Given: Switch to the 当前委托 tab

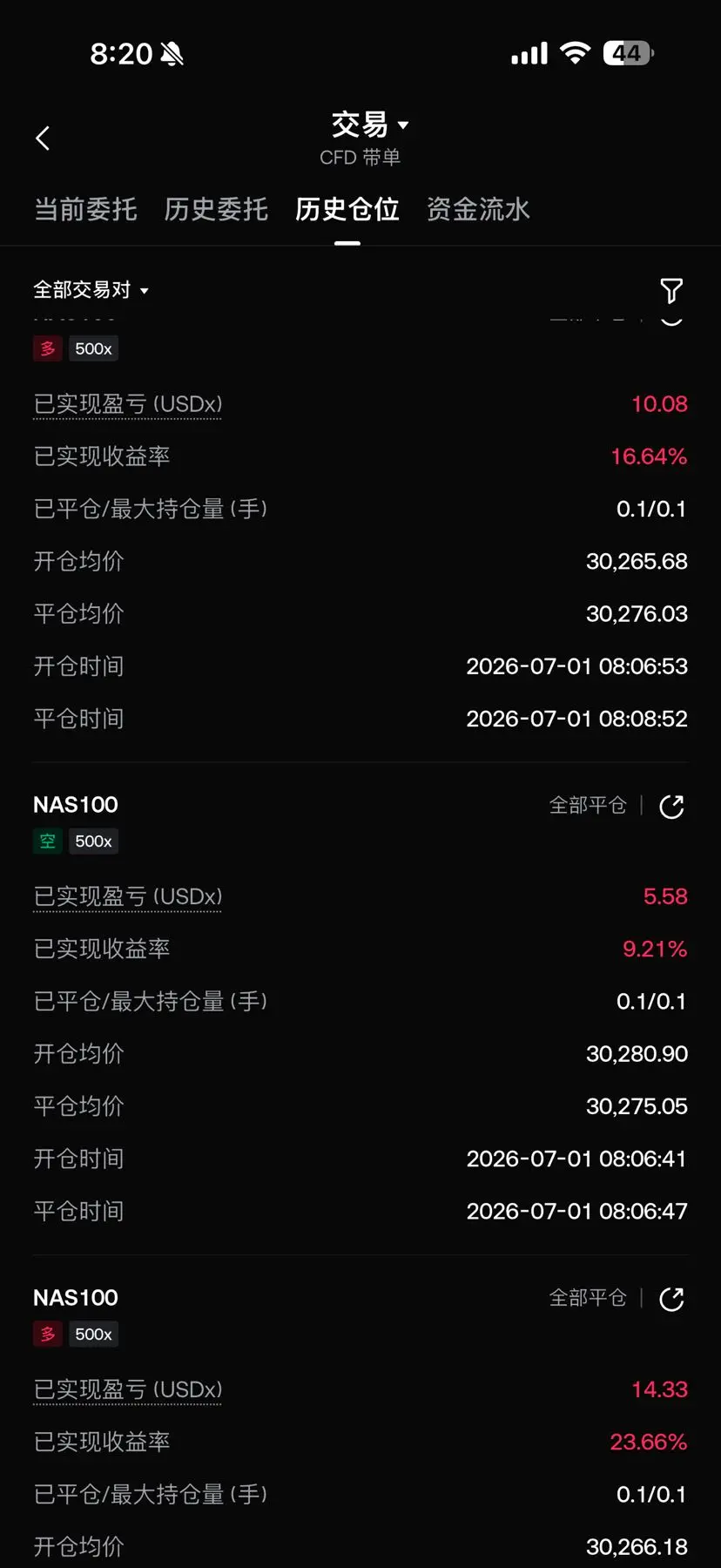Looking at the screenshot, I should (85, 209).
